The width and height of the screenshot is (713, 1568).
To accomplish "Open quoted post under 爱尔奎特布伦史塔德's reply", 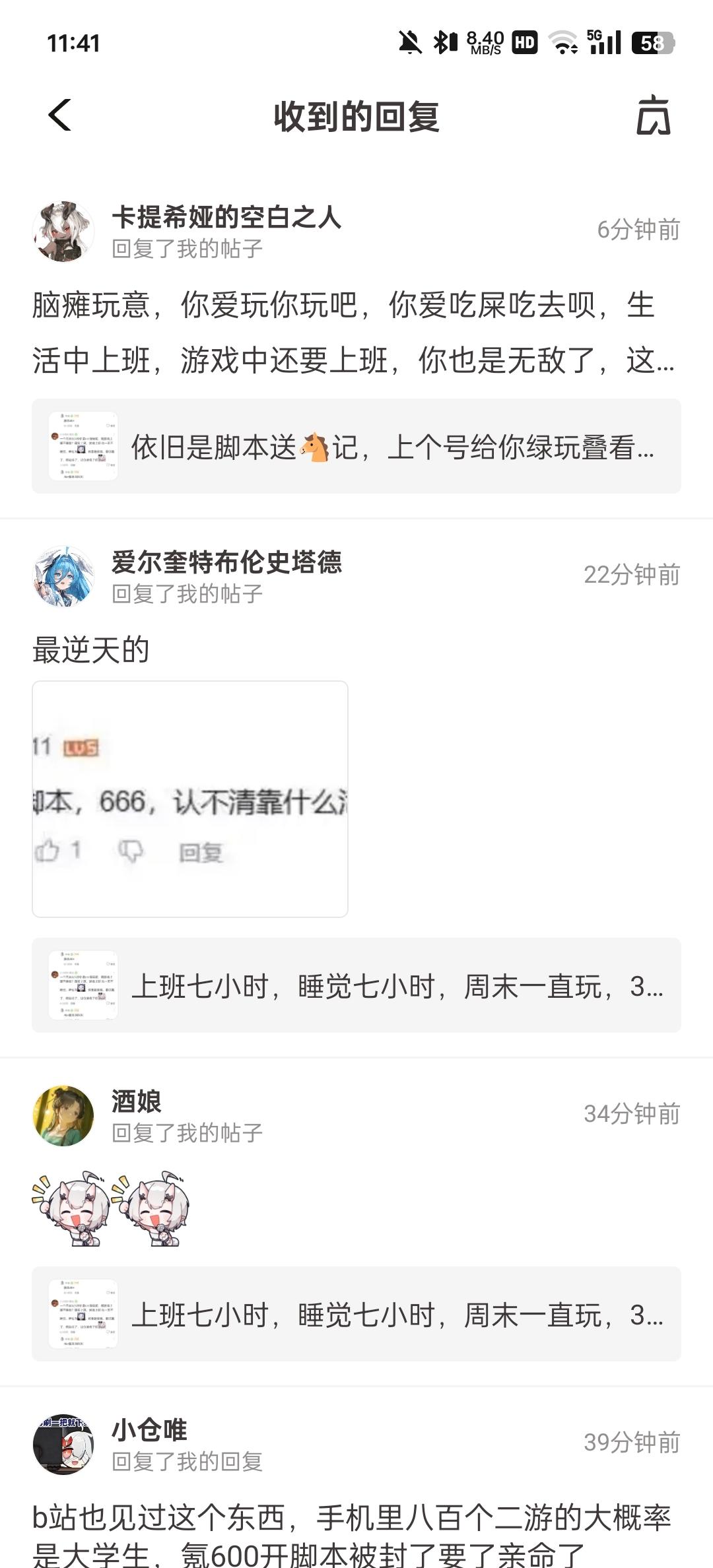I will click(356, 985).
